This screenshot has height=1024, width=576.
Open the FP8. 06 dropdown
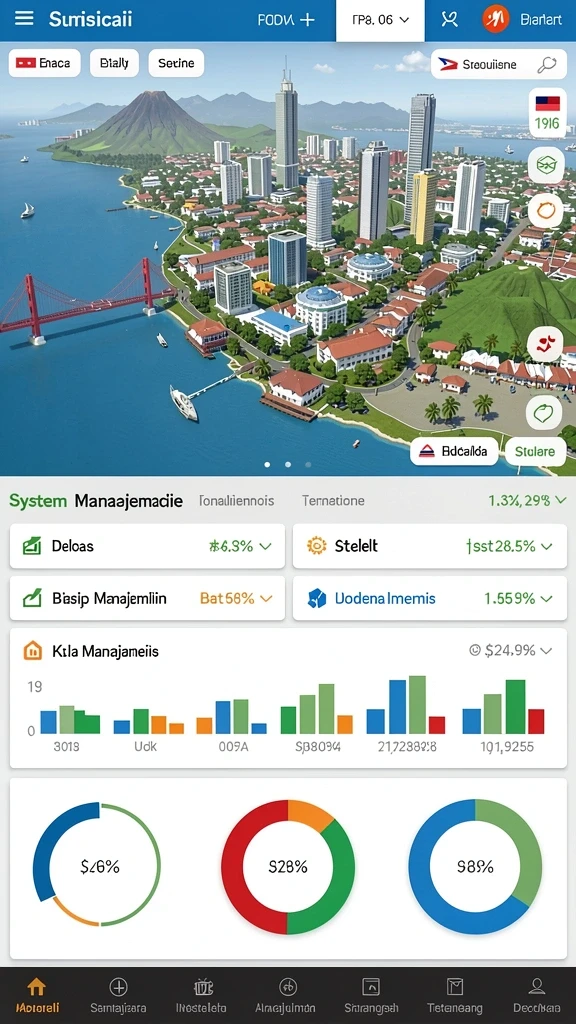[380, 20]
